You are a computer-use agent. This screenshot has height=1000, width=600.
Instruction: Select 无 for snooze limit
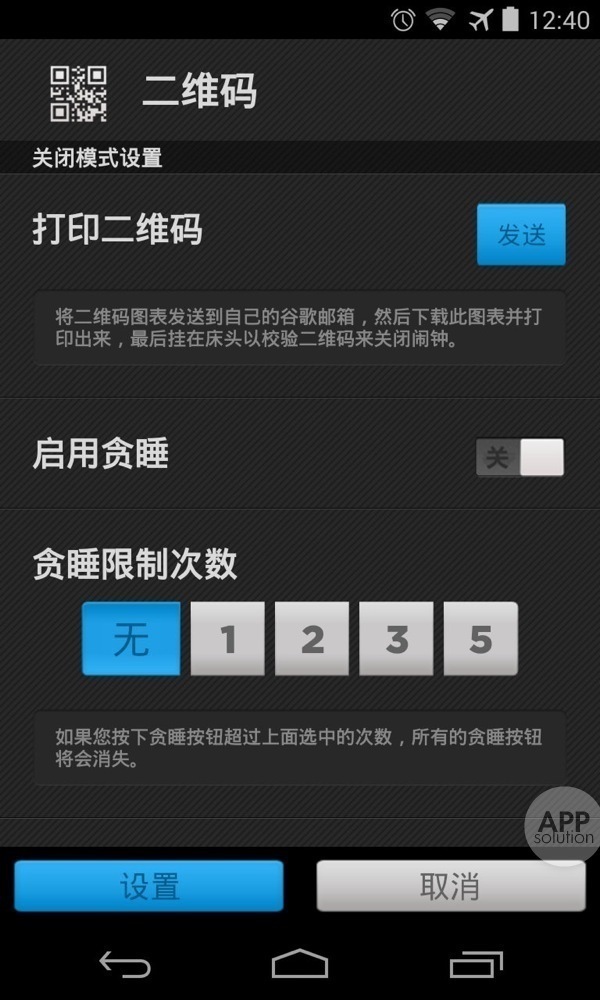pos(131,639)
